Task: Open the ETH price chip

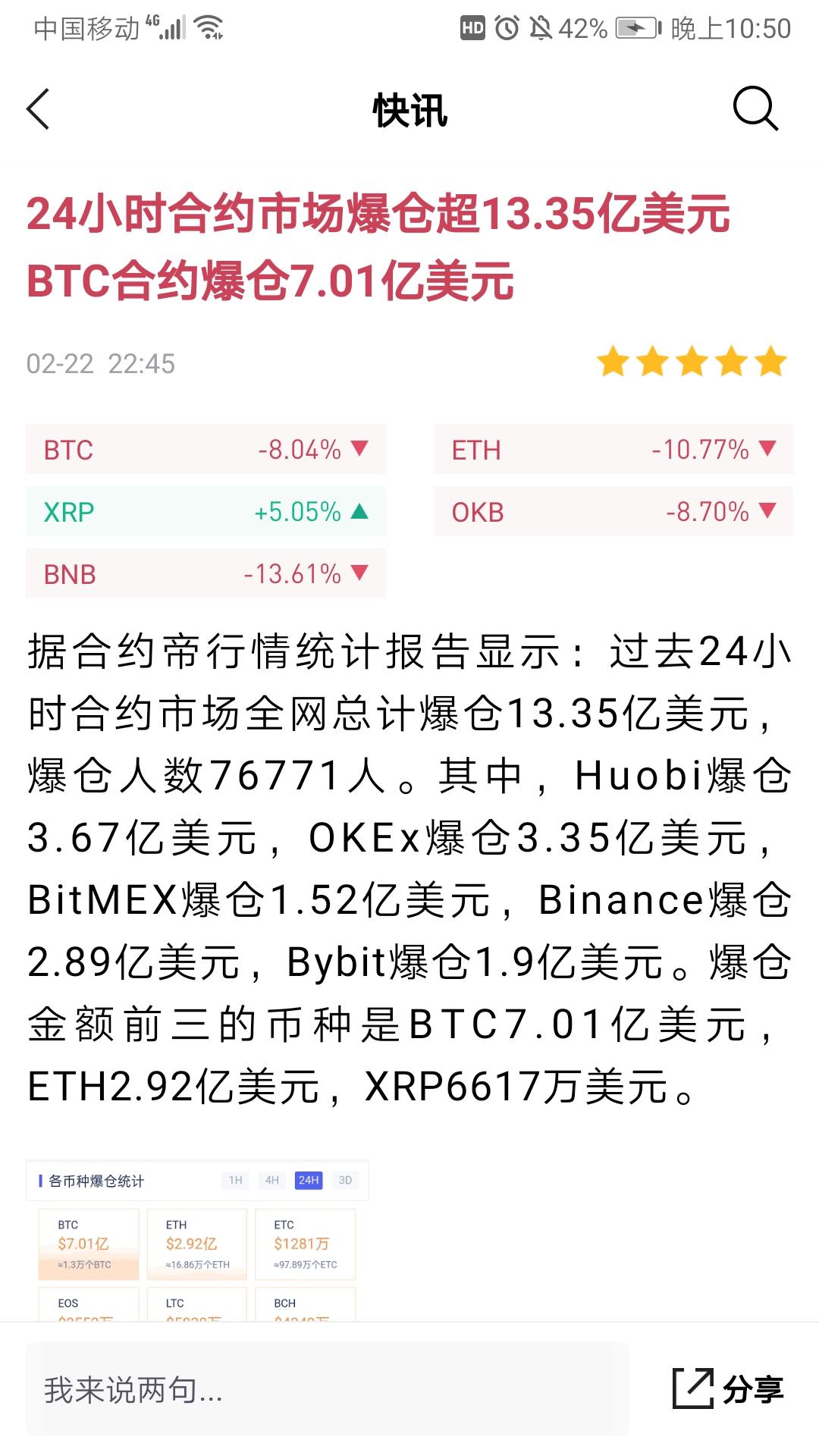Action: click(x=613, y=450)
